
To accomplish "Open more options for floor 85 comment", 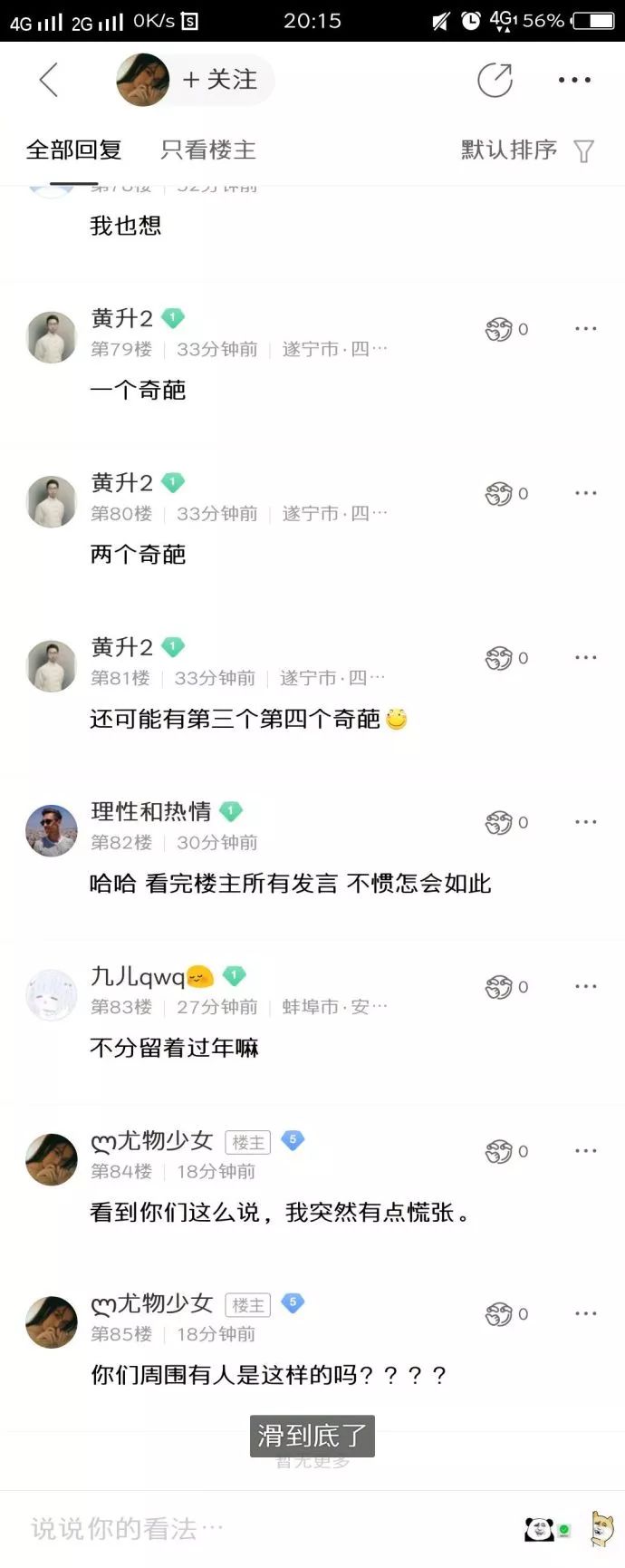I will 586,1313.
